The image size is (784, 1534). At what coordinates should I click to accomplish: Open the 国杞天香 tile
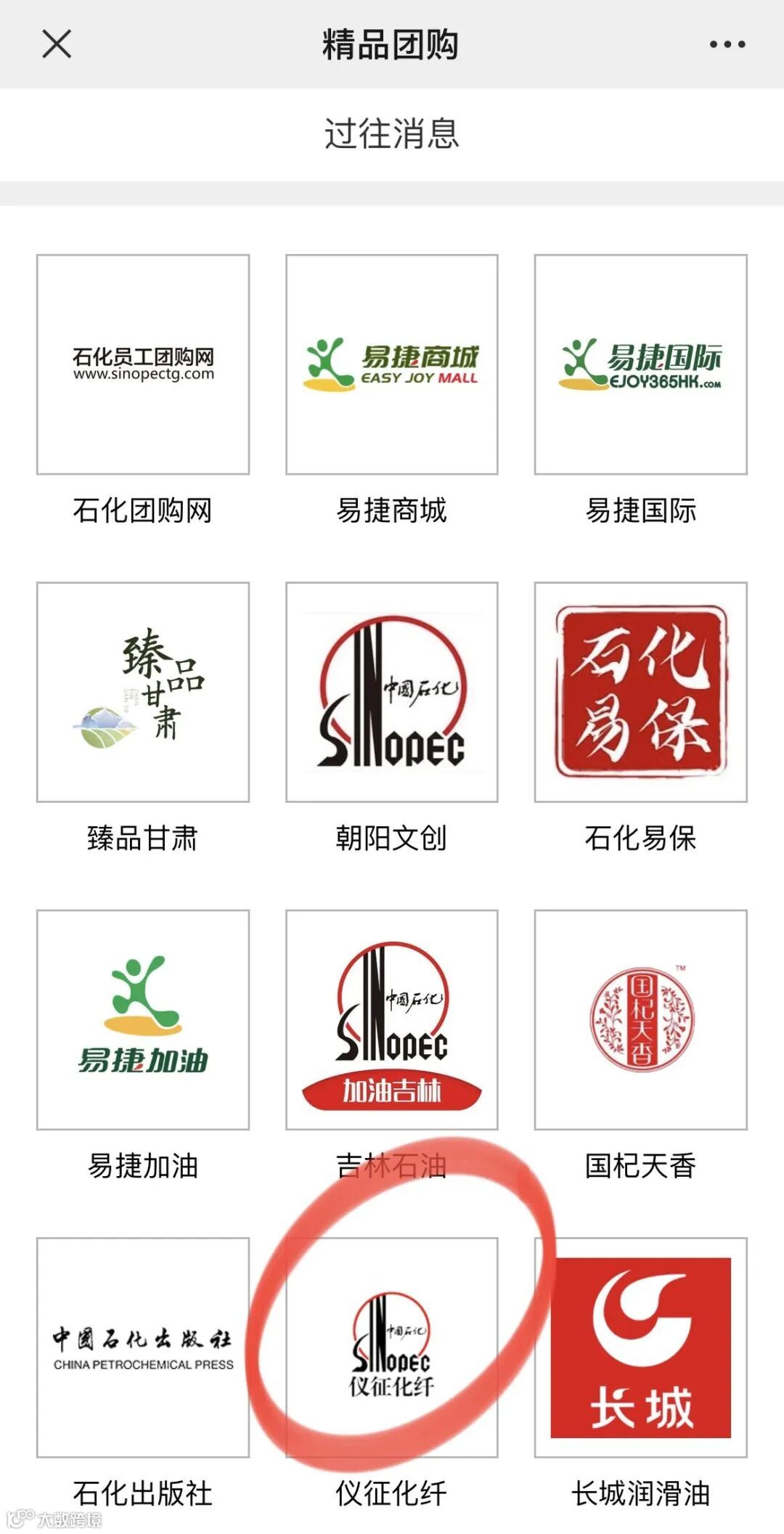tap(641, 1019)
